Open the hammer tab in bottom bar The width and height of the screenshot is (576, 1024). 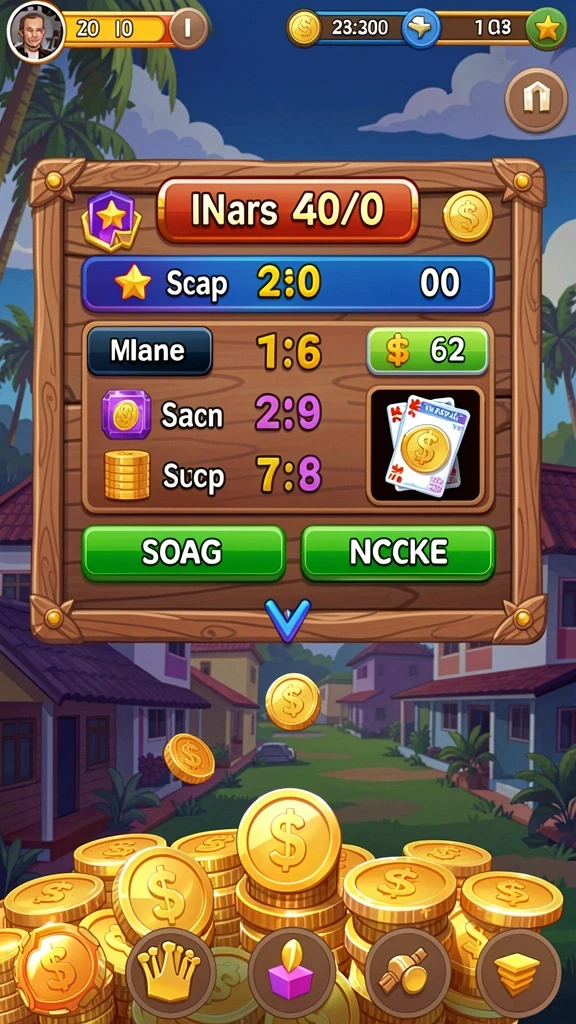pyautogui.click(x=408, y=973)
